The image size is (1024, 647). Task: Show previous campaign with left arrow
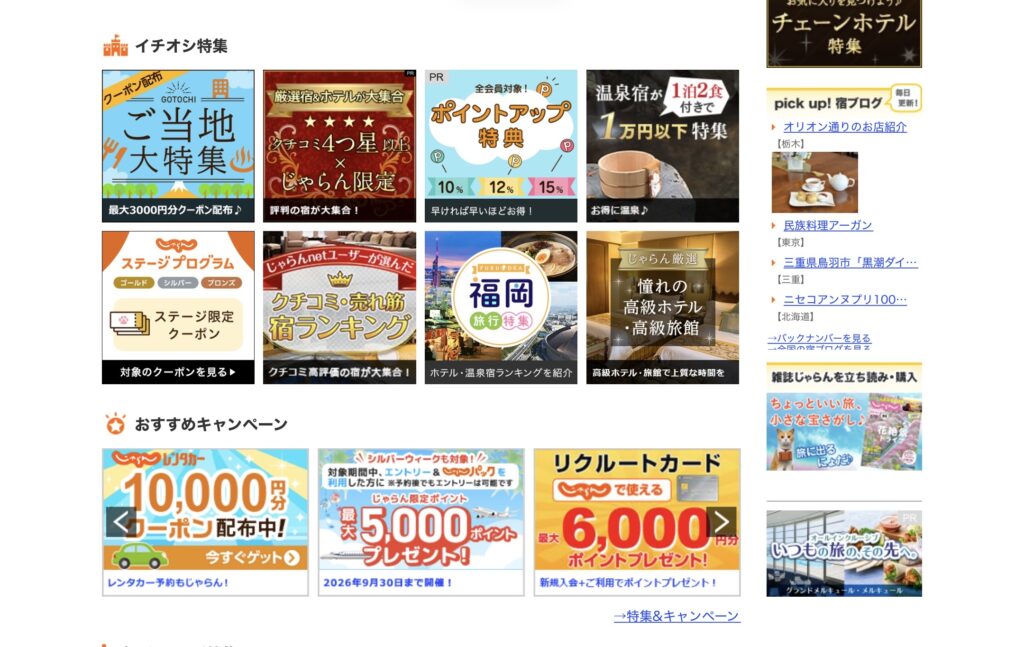121,522
